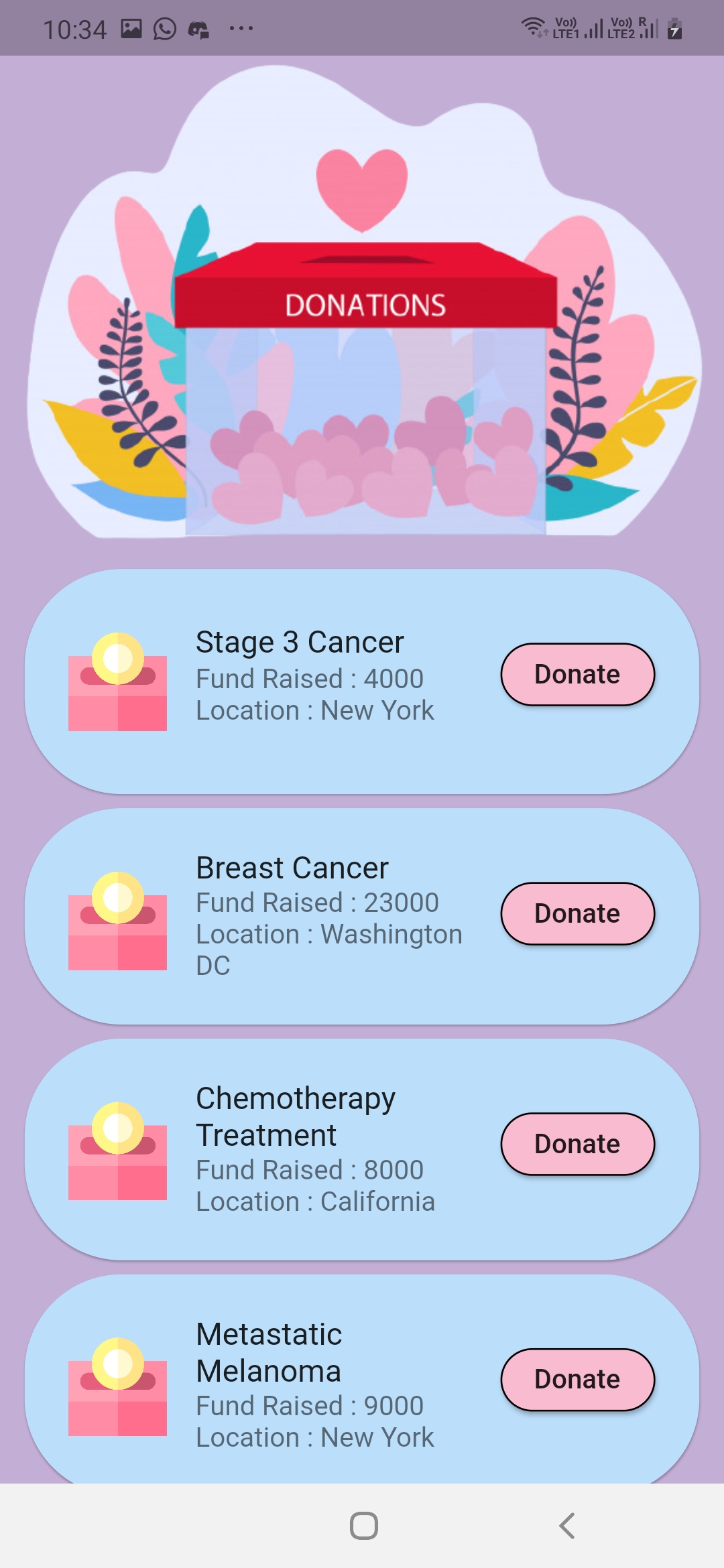The width and height of the screenshot is (724, 1568).
Task: Give to the Metastatic Melanoma fund
Action: click(577, 1379)
